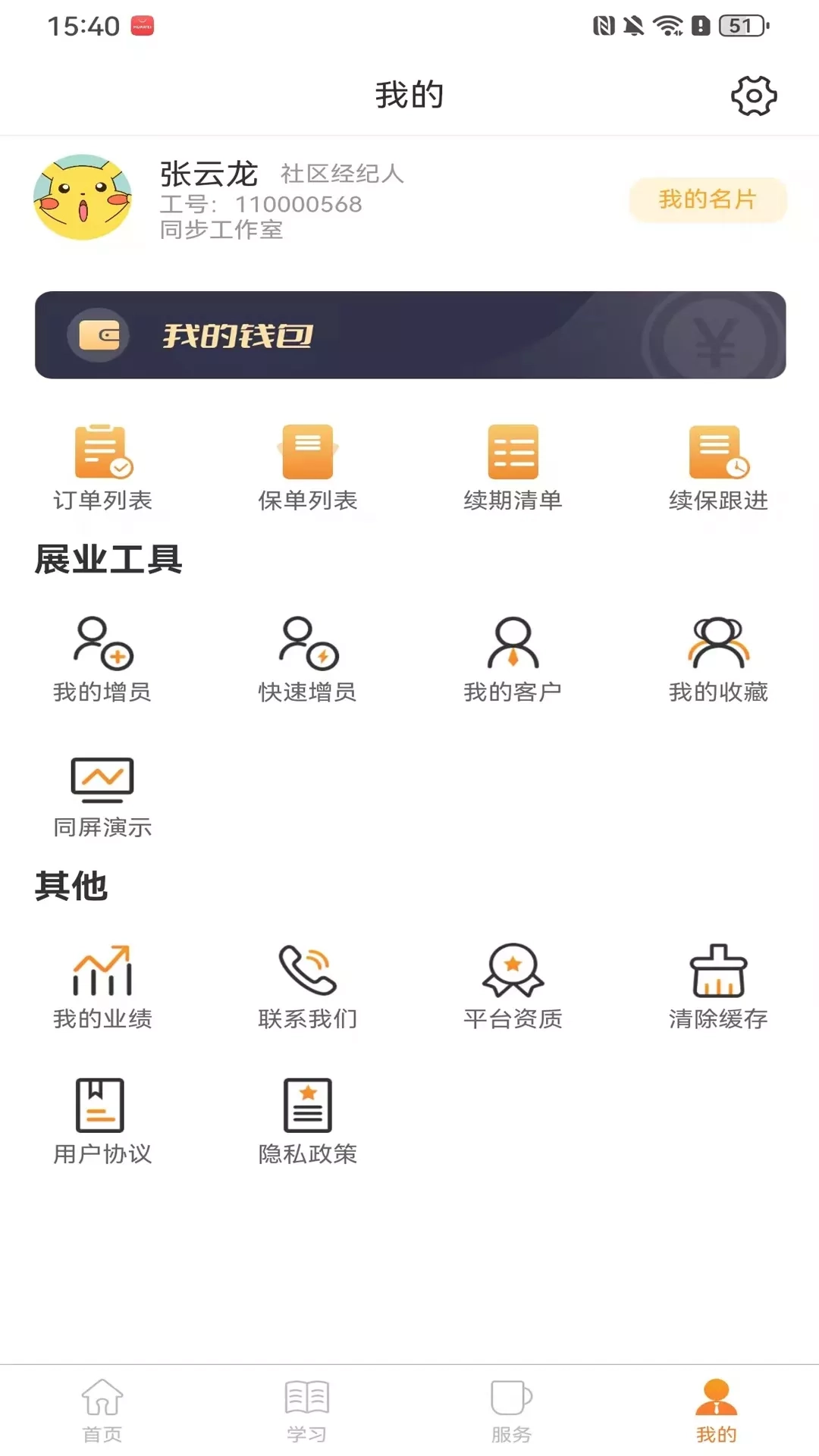Screen dimensions: 819x1456
Task: Open 隐私政策 privacy policy
Action: click(x=308, y=1121)
